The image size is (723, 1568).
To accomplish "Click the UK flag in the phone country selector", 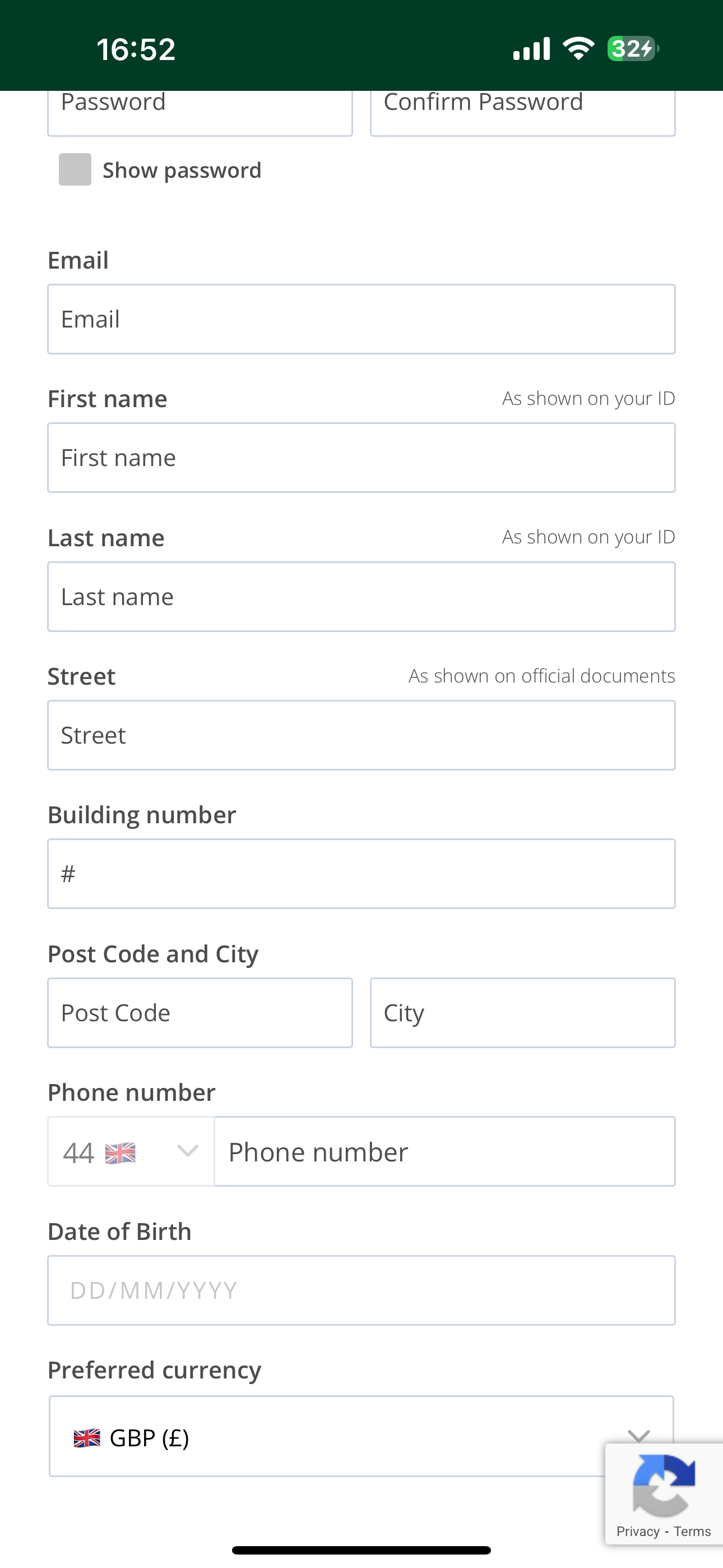I will point(119,1152).
